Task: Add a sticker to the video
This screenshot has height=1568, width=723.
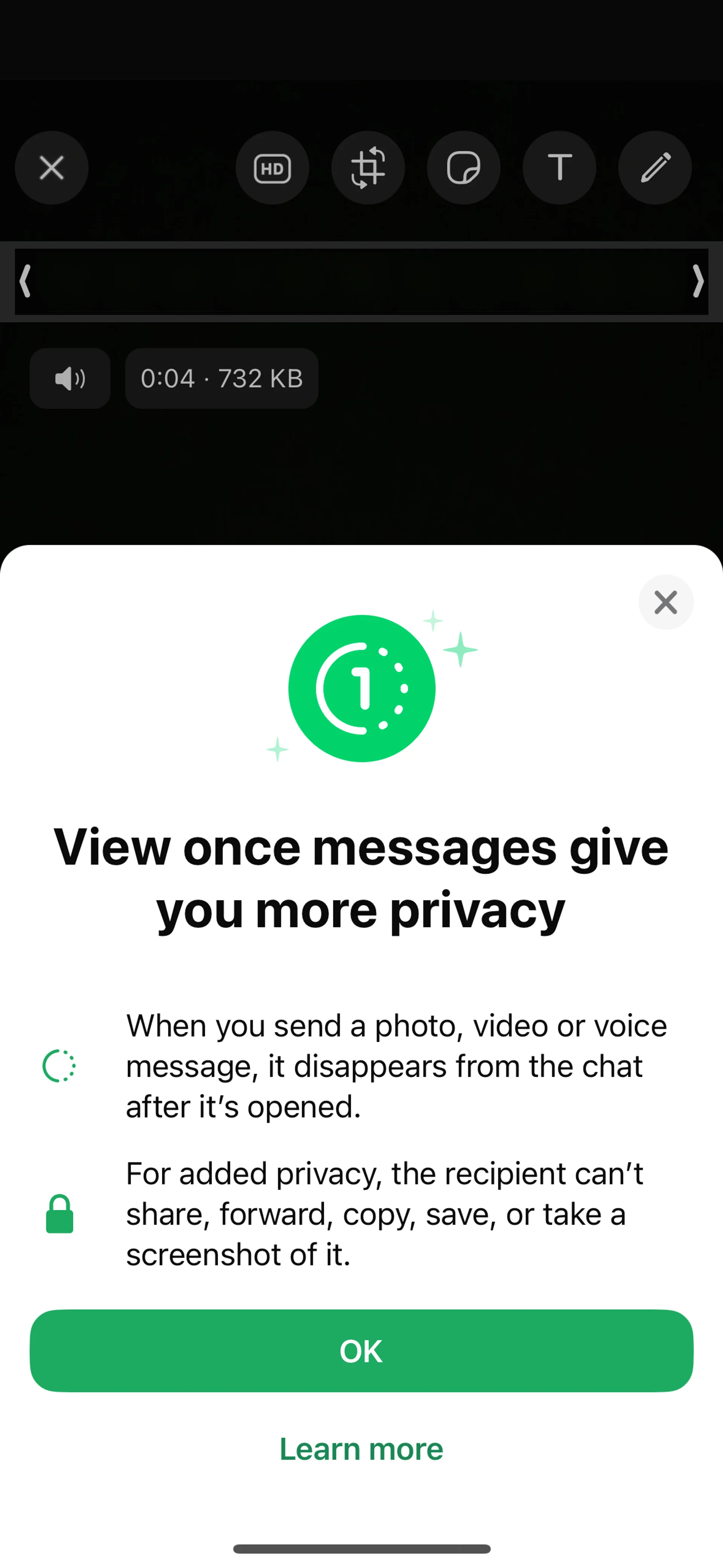Action: coord(463,167)
